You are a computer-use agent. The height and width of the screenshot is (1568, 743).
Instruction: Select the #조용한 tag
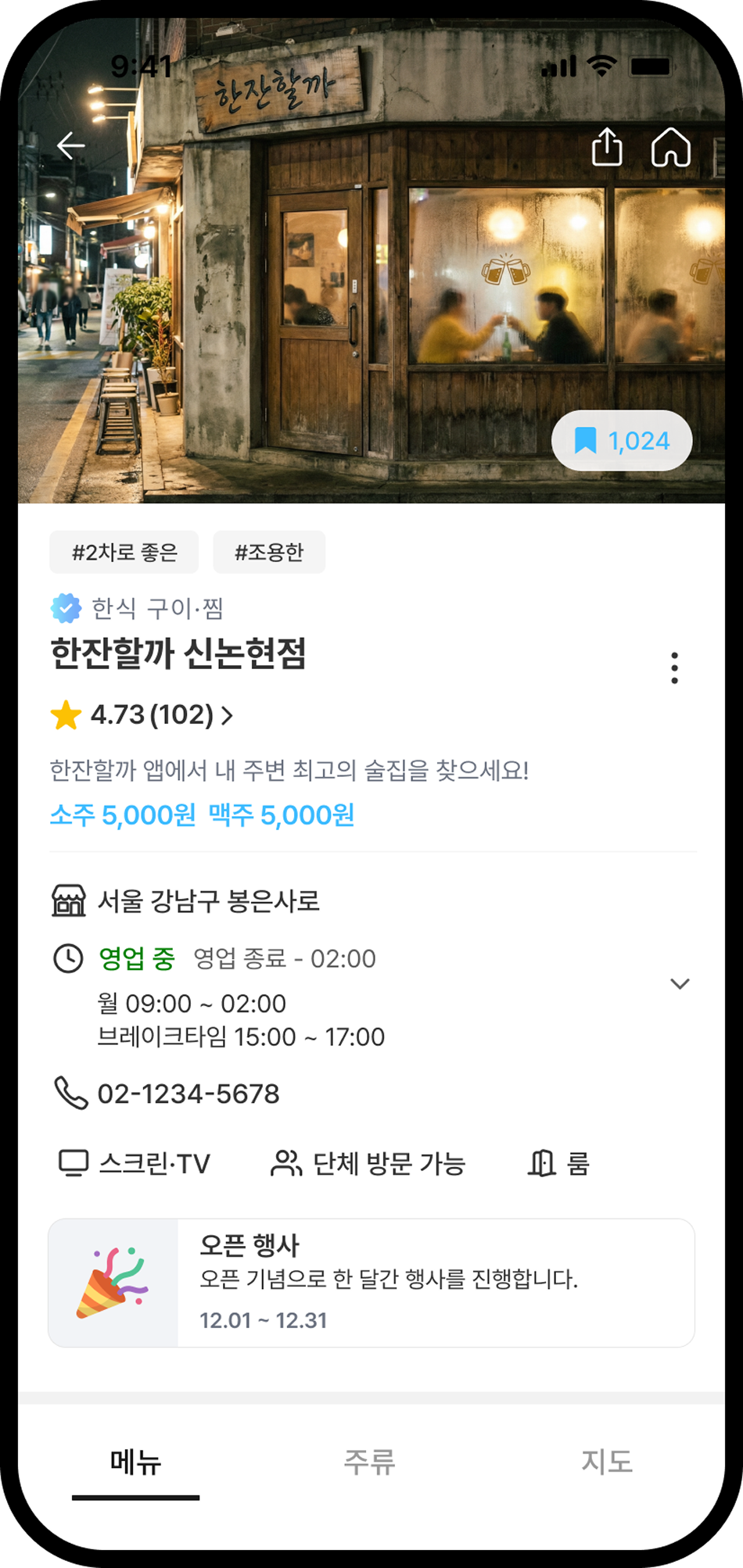(x=269, y=551)
